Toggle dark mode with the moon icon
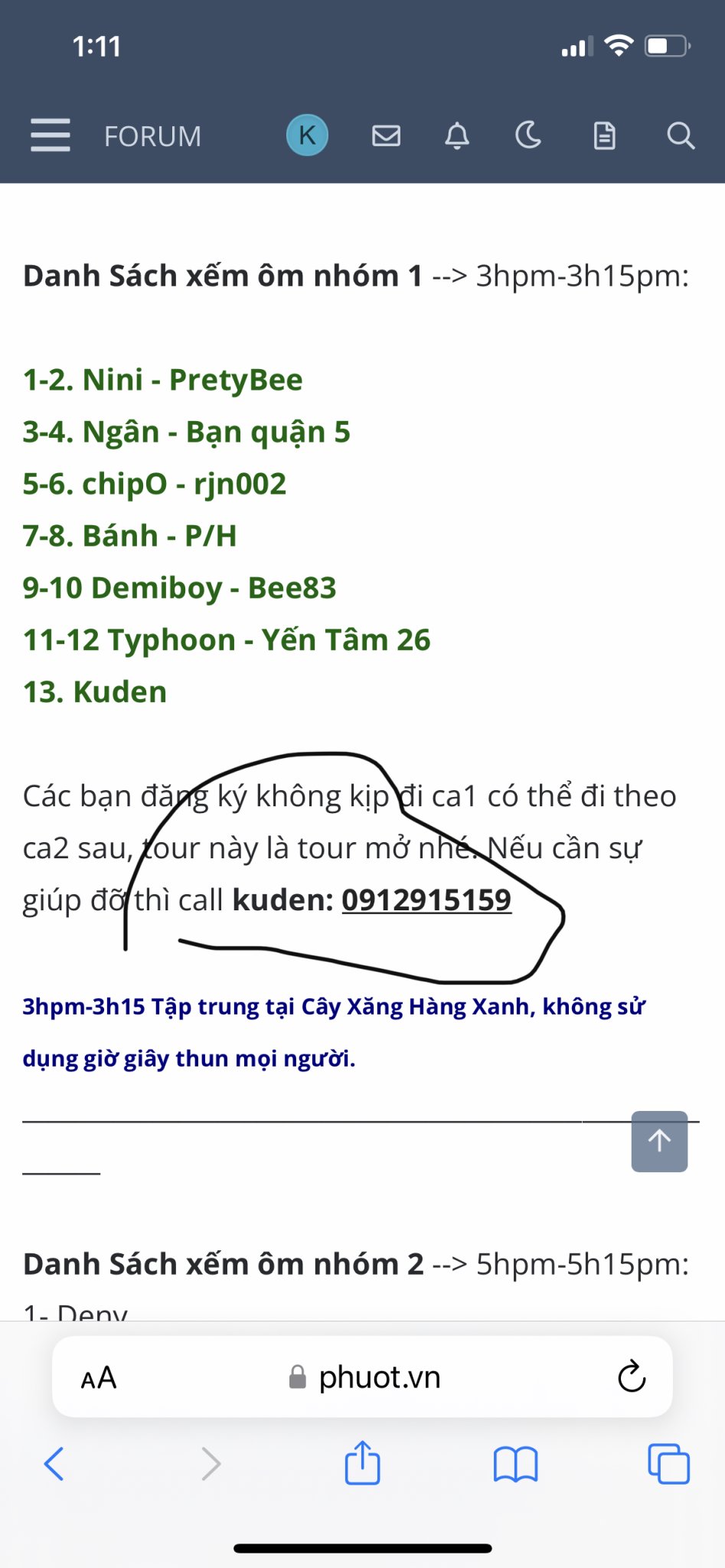Image resolution: width=725 pixels, height=1568 pixels. pos(528,136)
